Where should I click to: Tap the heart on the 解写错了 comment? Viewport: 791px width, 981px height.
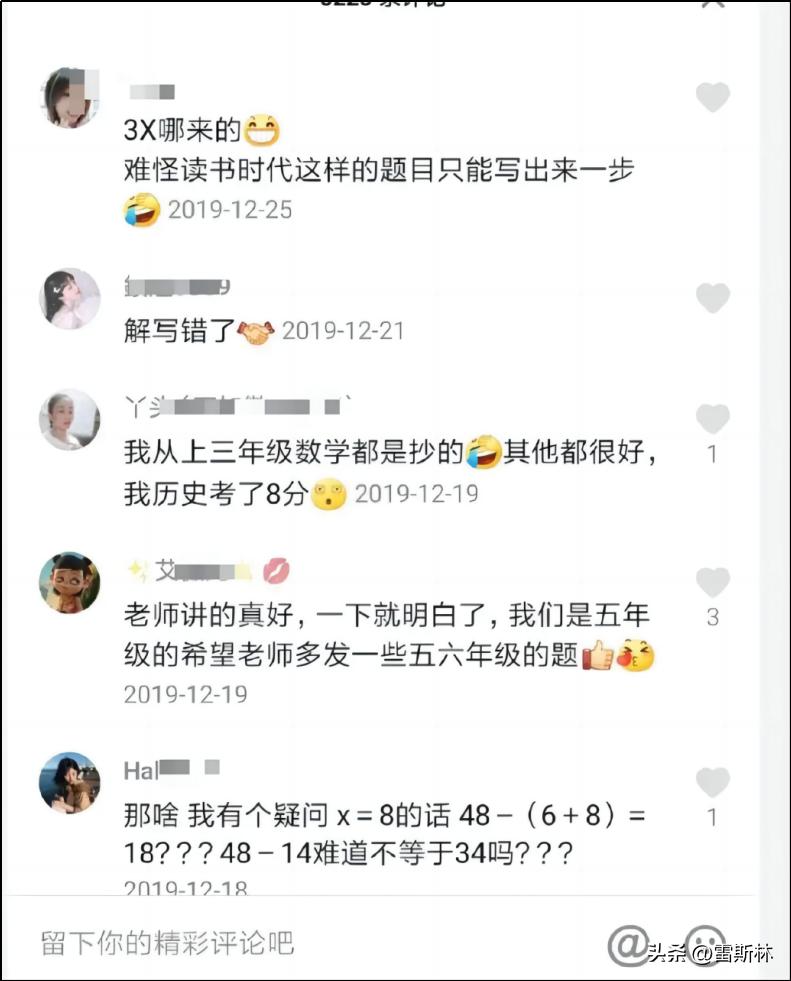tap(712, 298)
